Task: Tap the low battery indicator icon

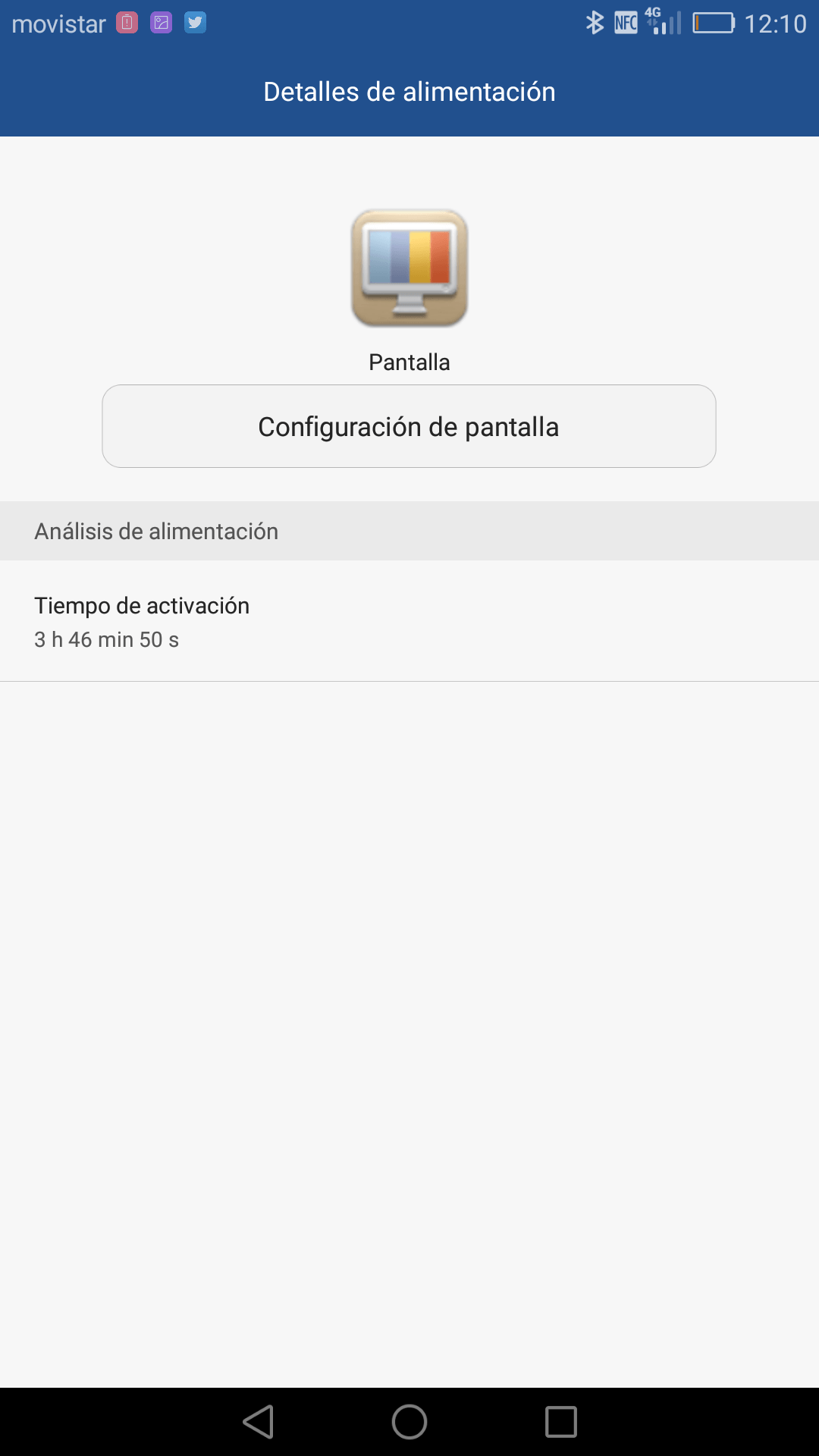Action: 713,23
